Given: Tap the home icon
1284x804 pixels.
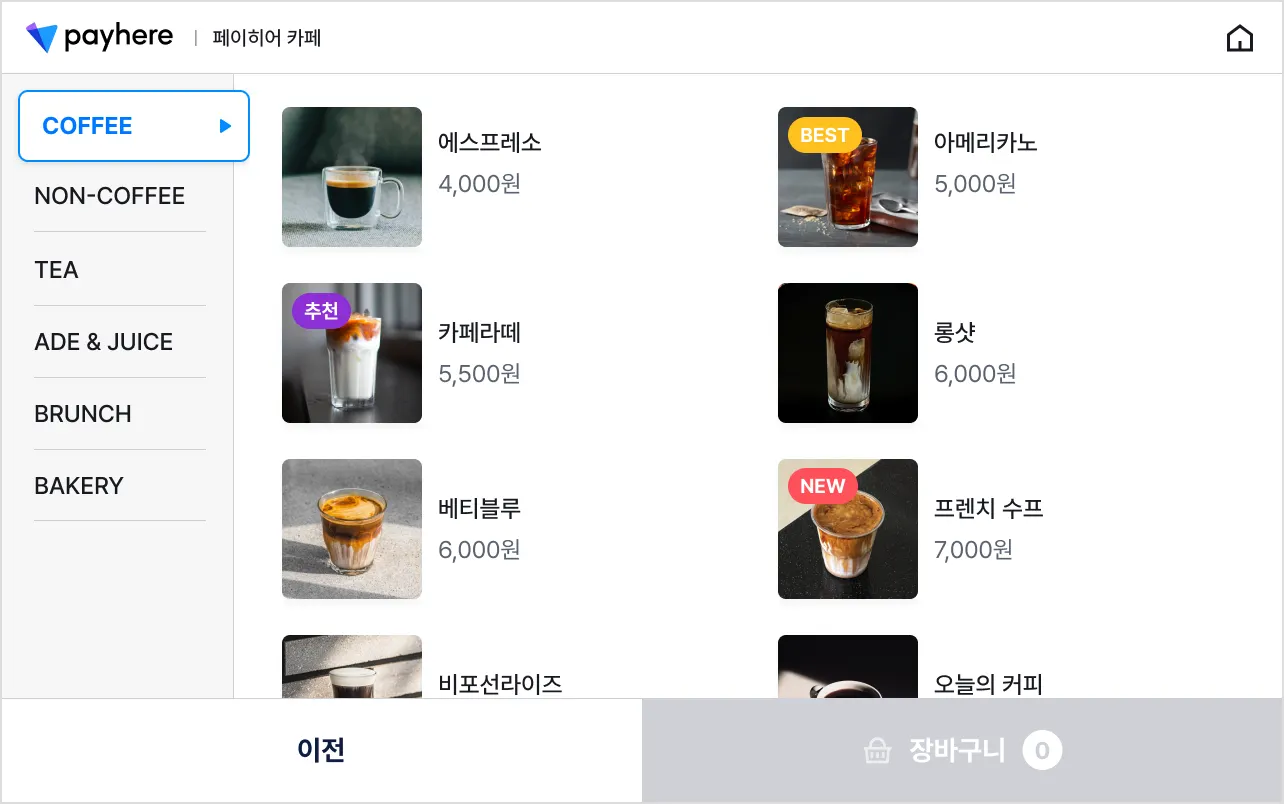Looking at the screenshot, I should point(1239,39).
